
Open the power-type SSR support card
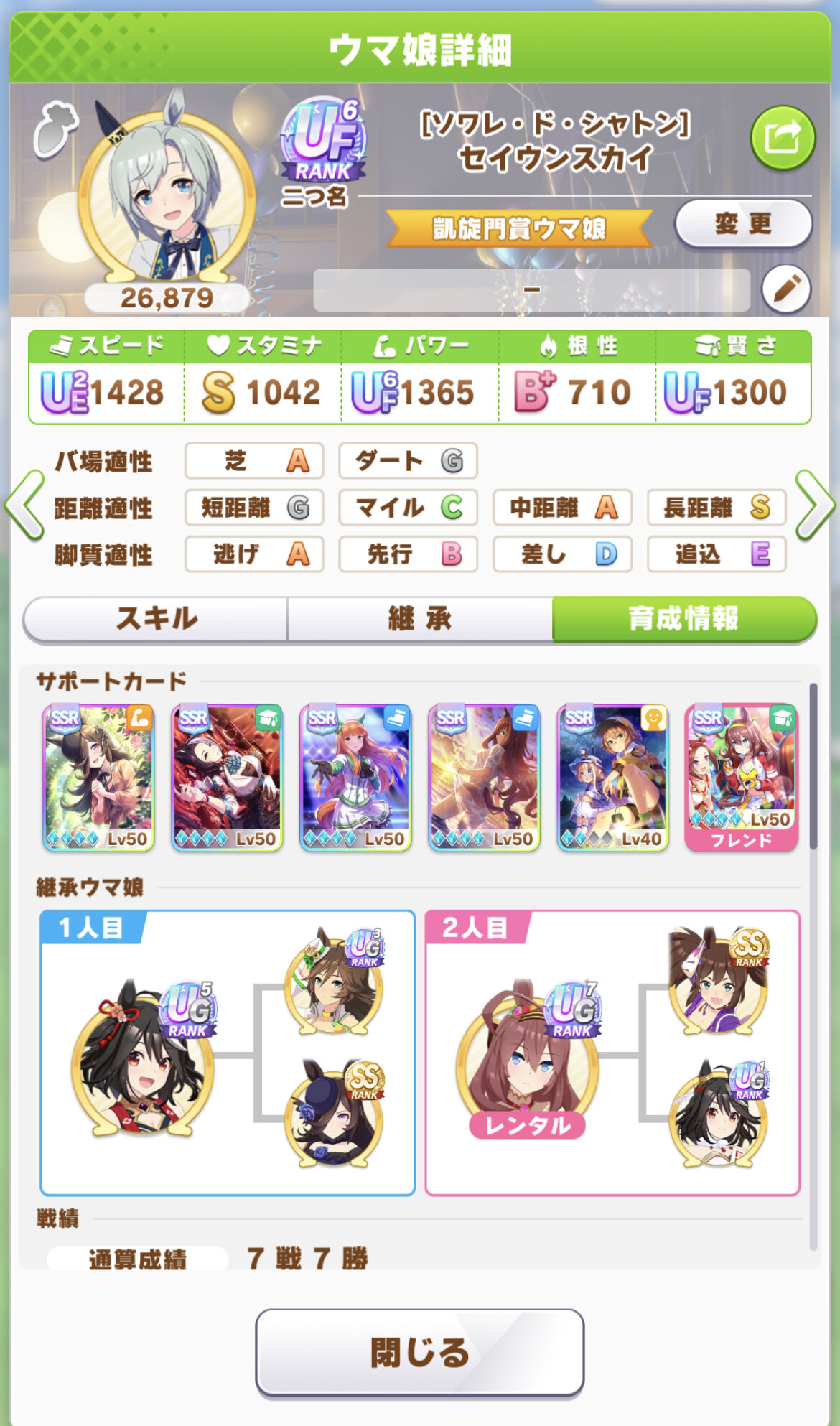[98, 778]
